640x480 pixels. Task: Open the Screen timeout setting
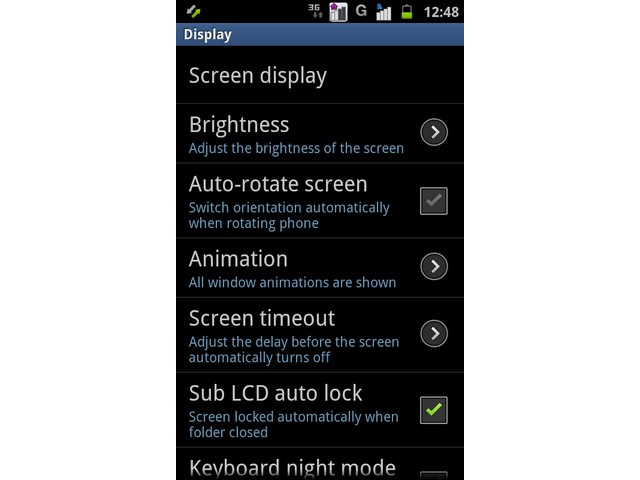point(433,333)
